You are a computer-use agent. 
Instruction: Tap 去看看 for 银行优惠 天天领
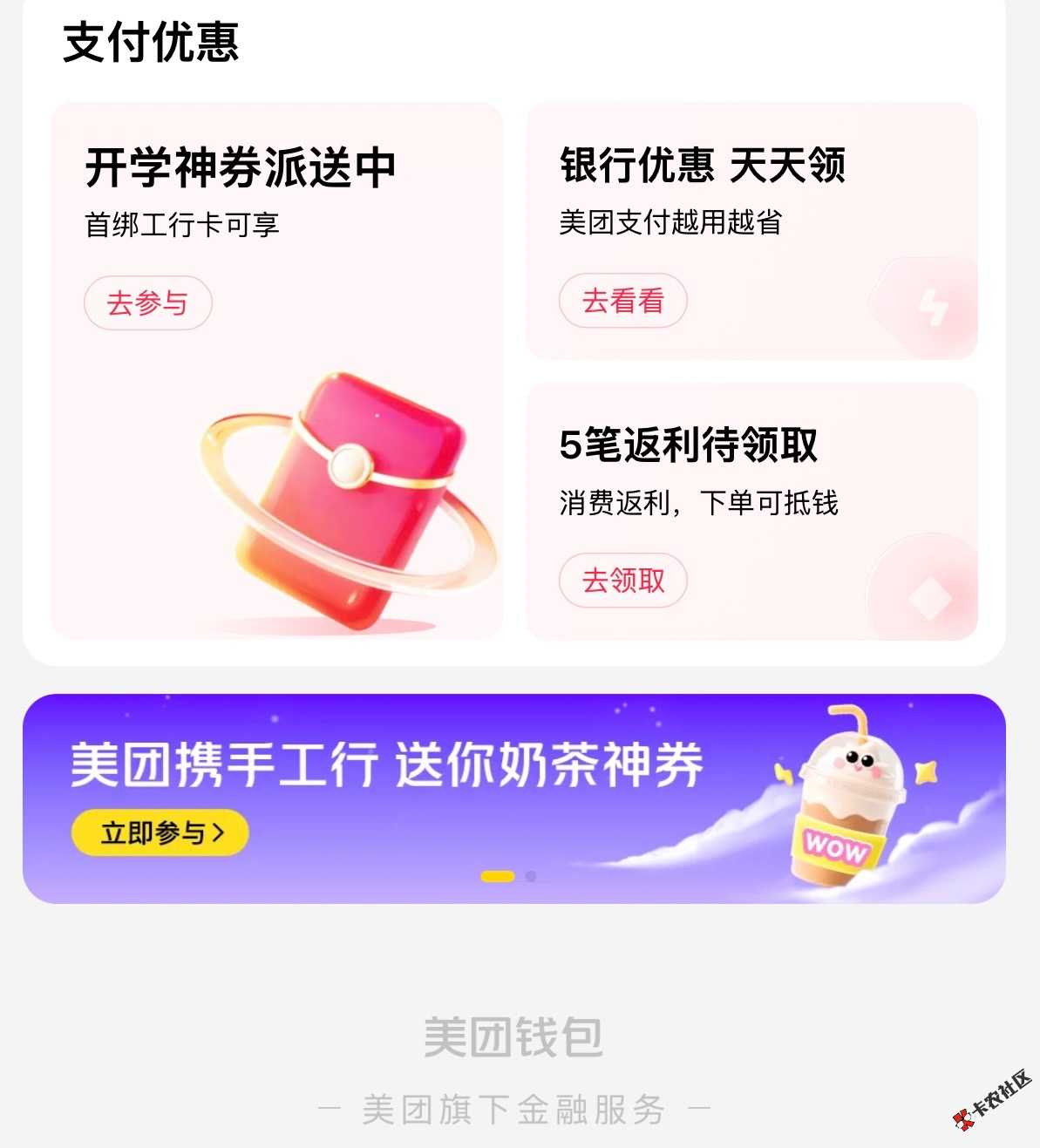pyautogui.click(x=622, y=301)
